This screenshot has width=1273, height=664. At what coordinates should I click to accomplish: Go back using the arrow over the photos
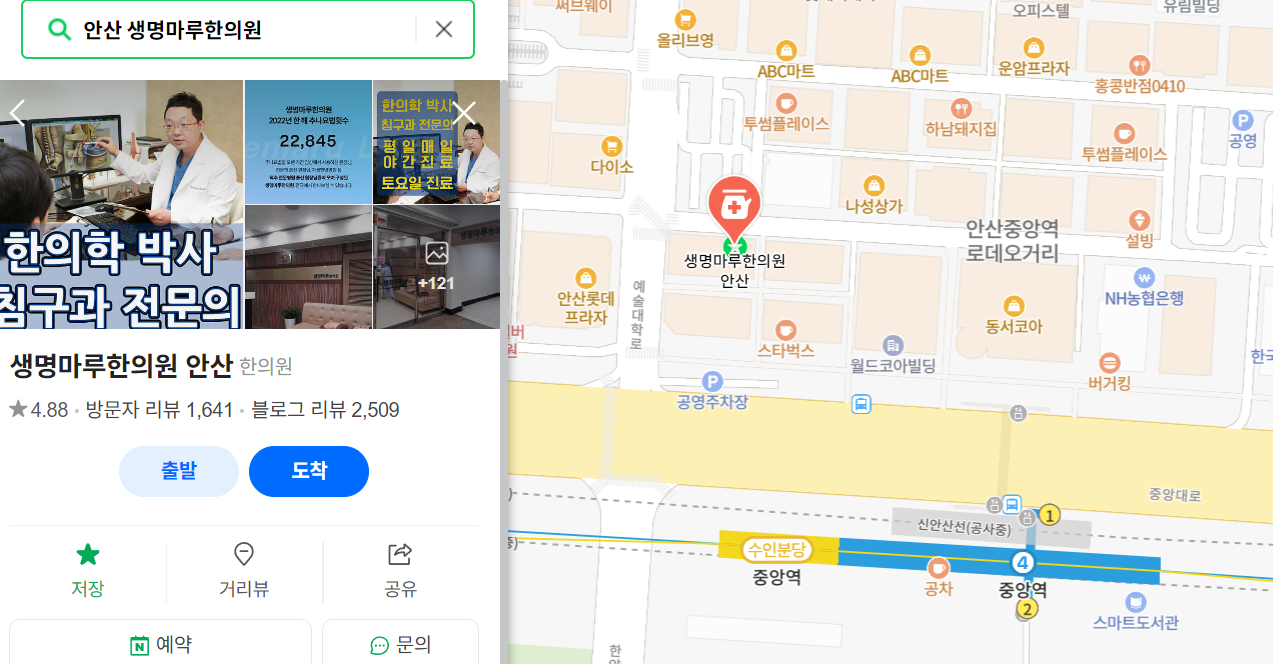pyautogui.click(x=18, y=112)
